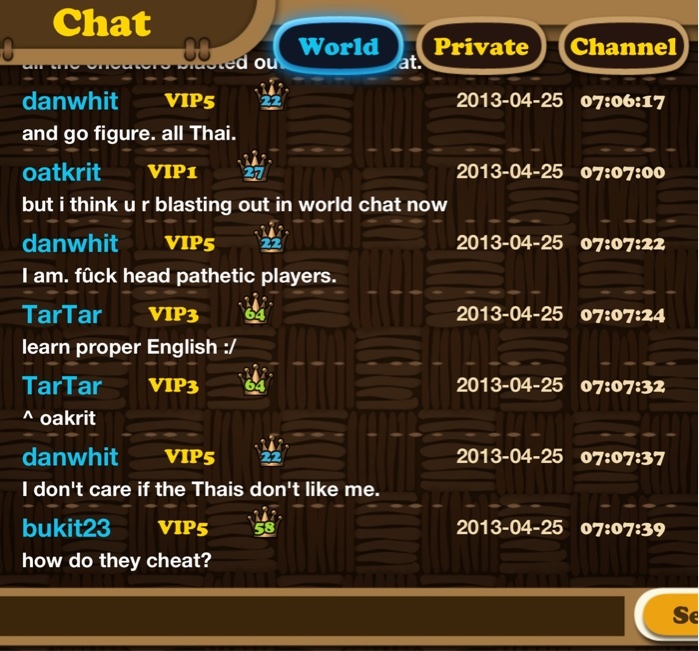Tap danwhit's name on the 'all Thai' message

(70, 101)
